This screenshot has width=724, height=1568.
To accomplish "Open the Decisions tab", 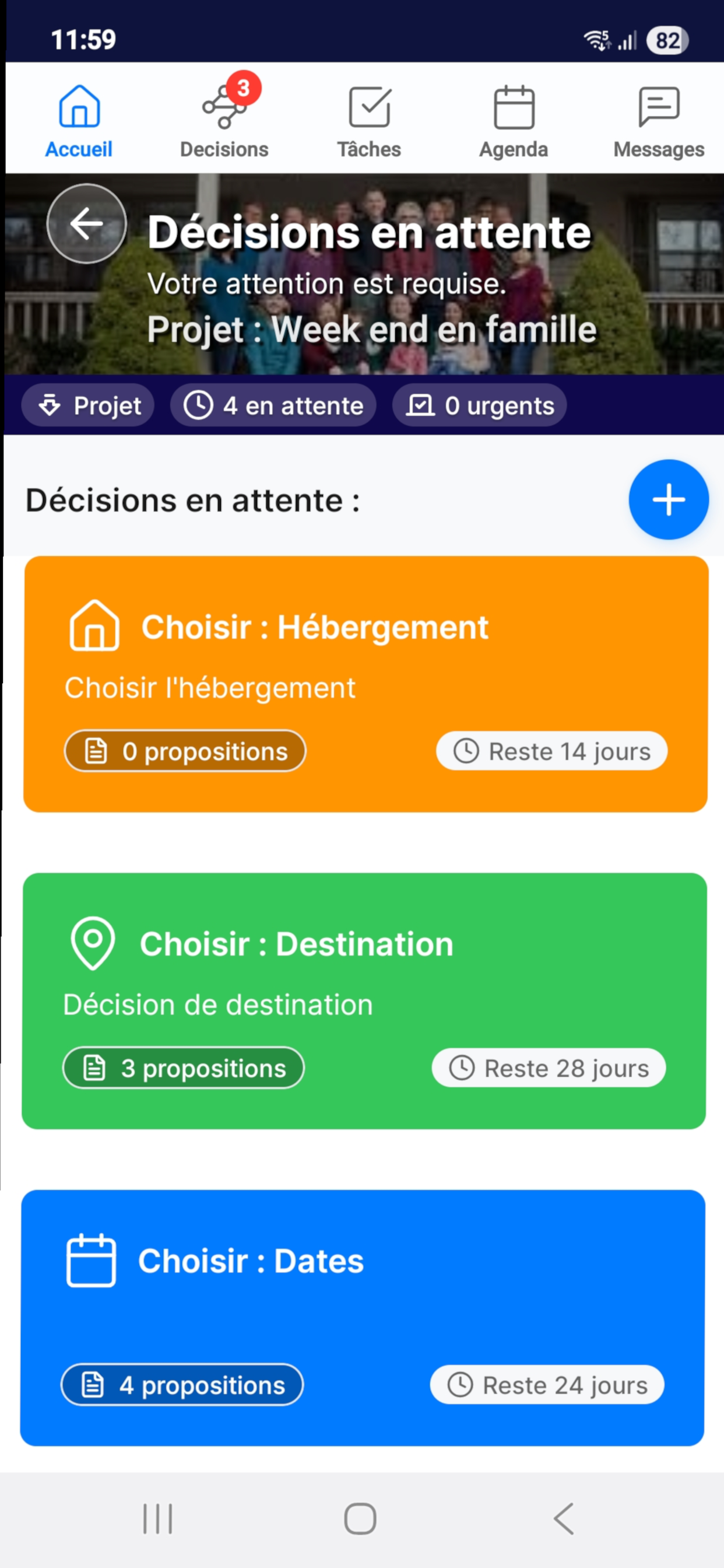I will point(224,122).
